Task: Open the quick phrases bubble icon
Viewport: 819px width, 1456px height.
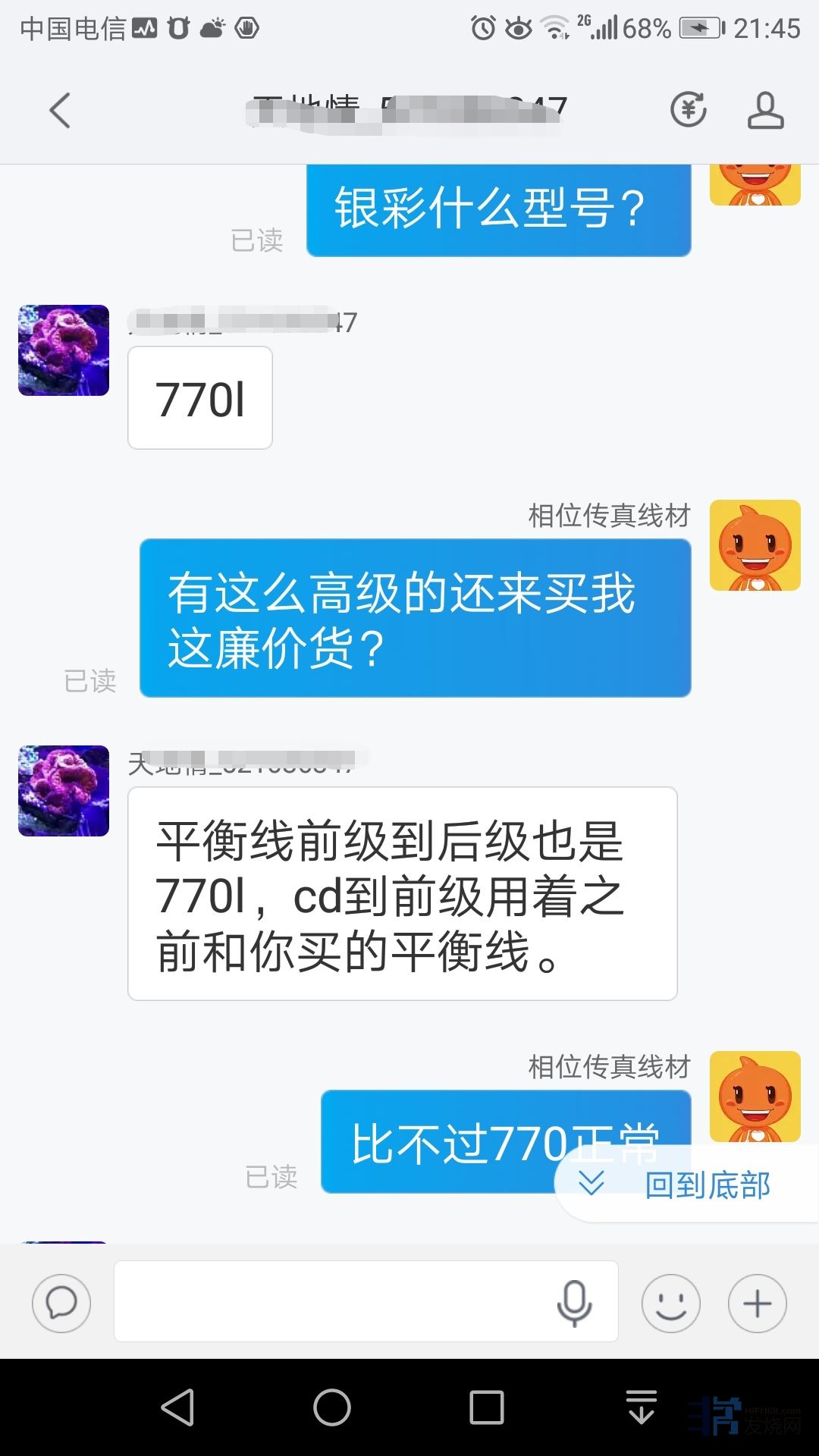Action: 61,1303
